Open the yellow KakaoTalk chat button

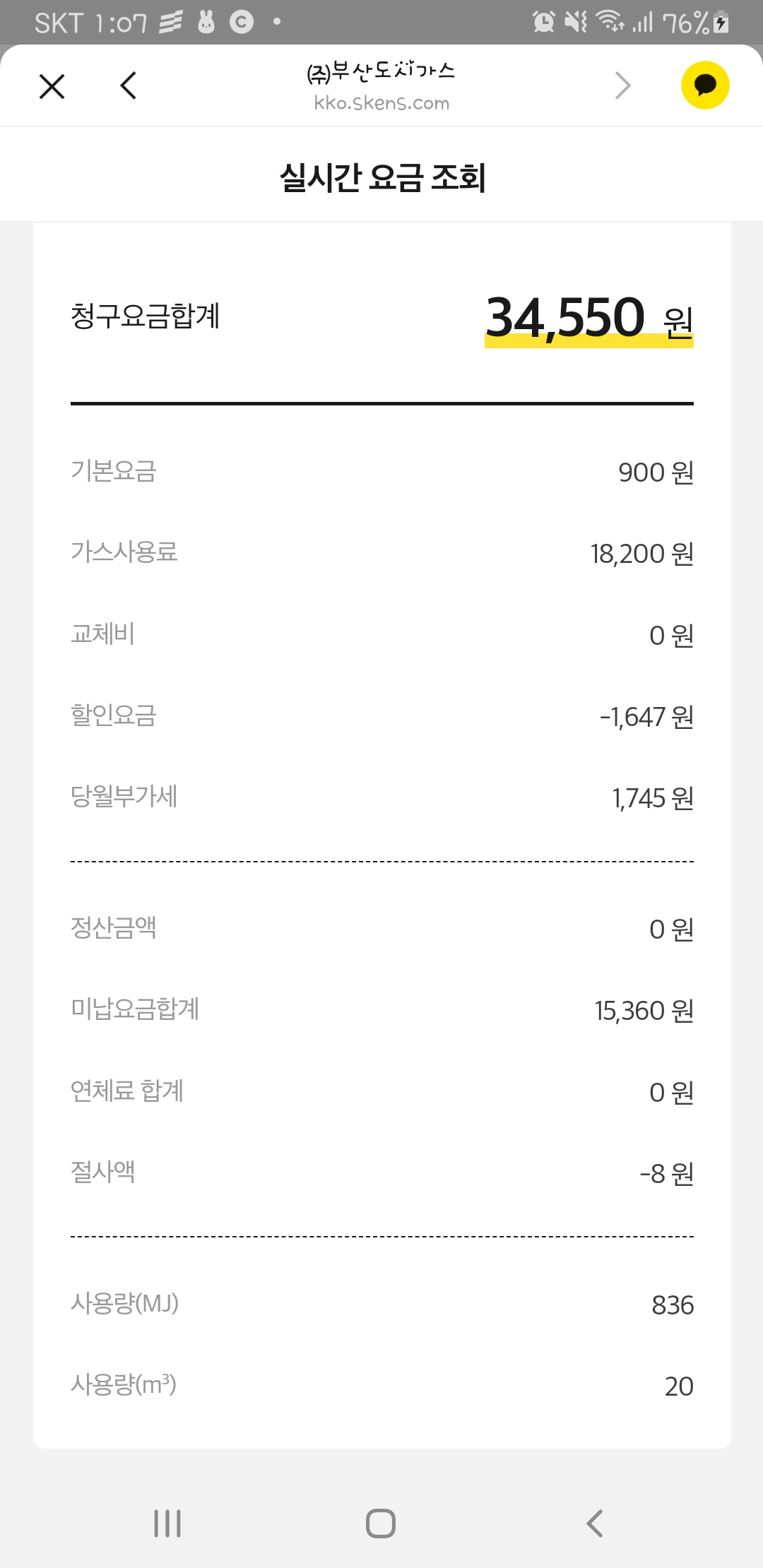coord(704,85)
